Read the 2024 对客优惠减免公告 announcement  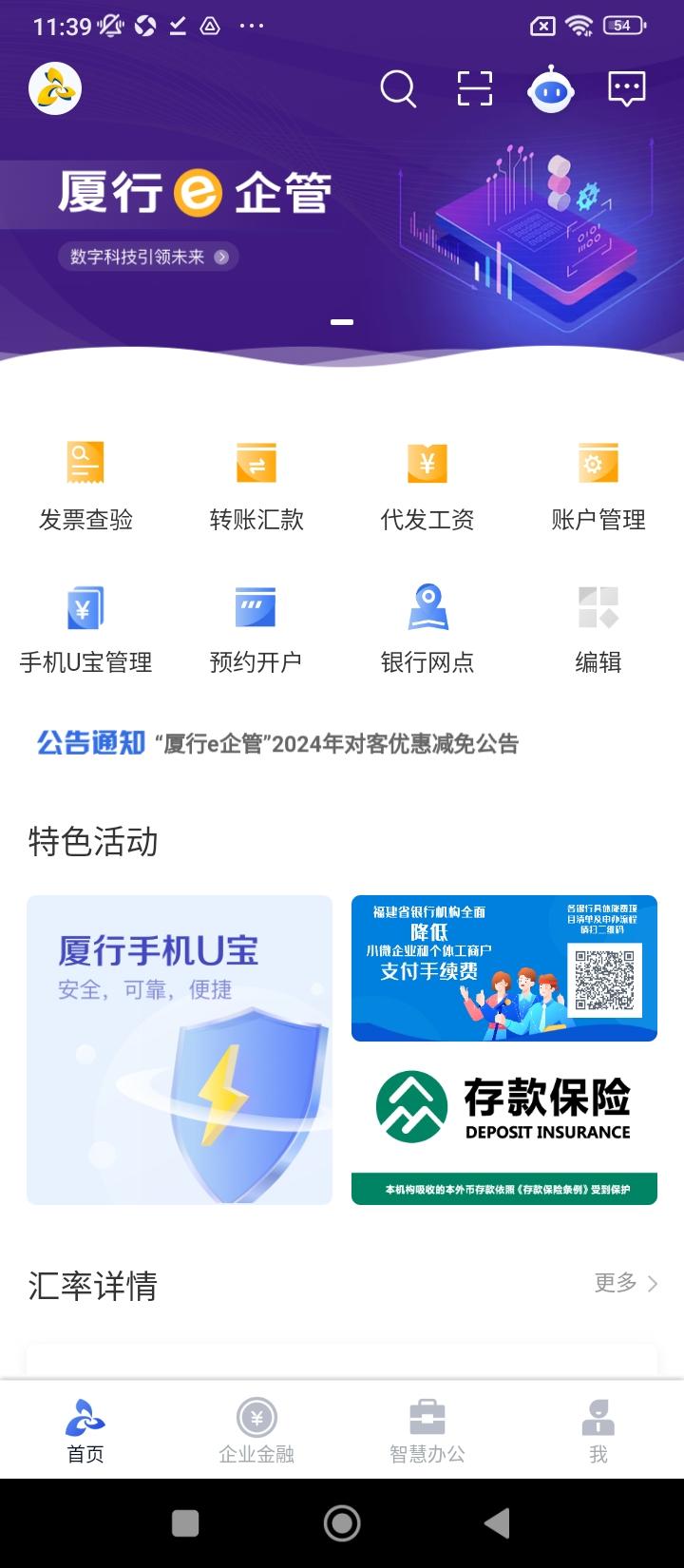337,744
